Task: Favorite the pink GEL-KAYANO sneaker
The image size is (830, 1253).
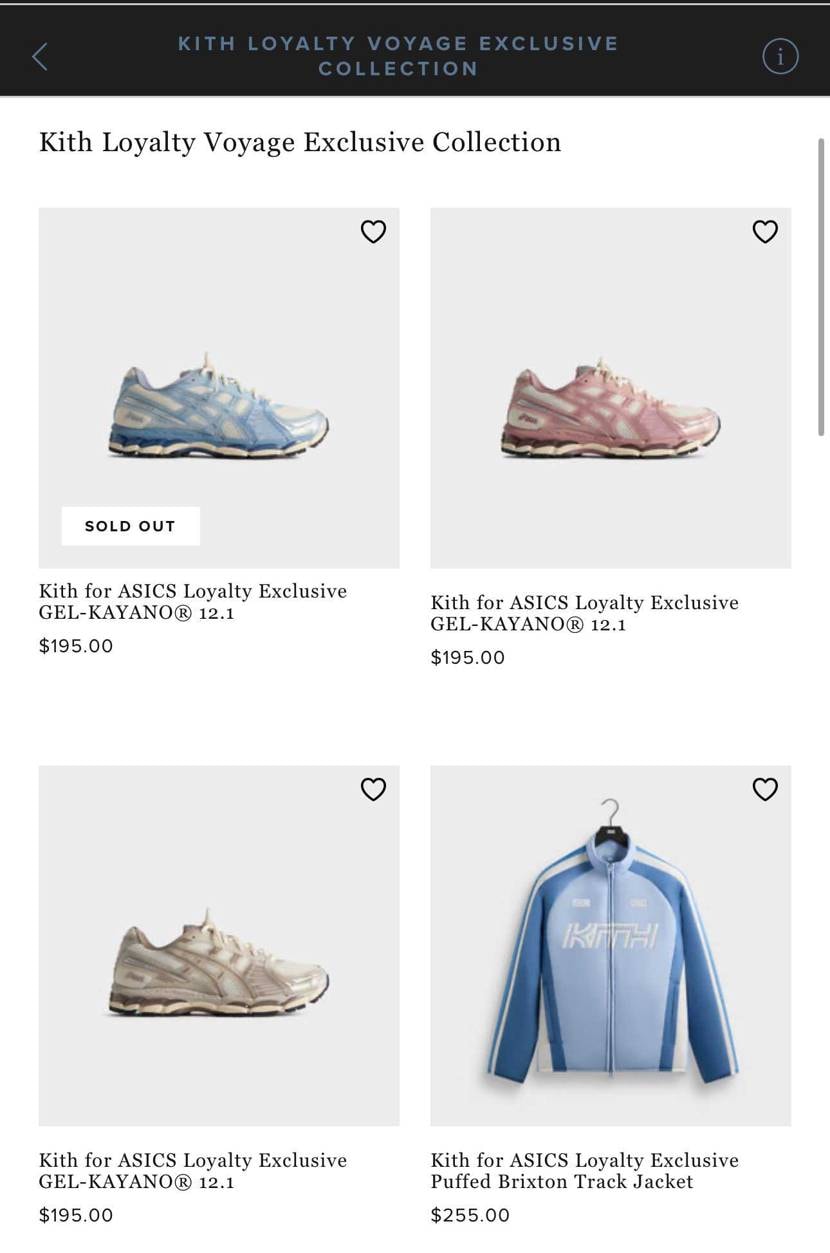Action: pyautogui.click(x=765, y=232)
